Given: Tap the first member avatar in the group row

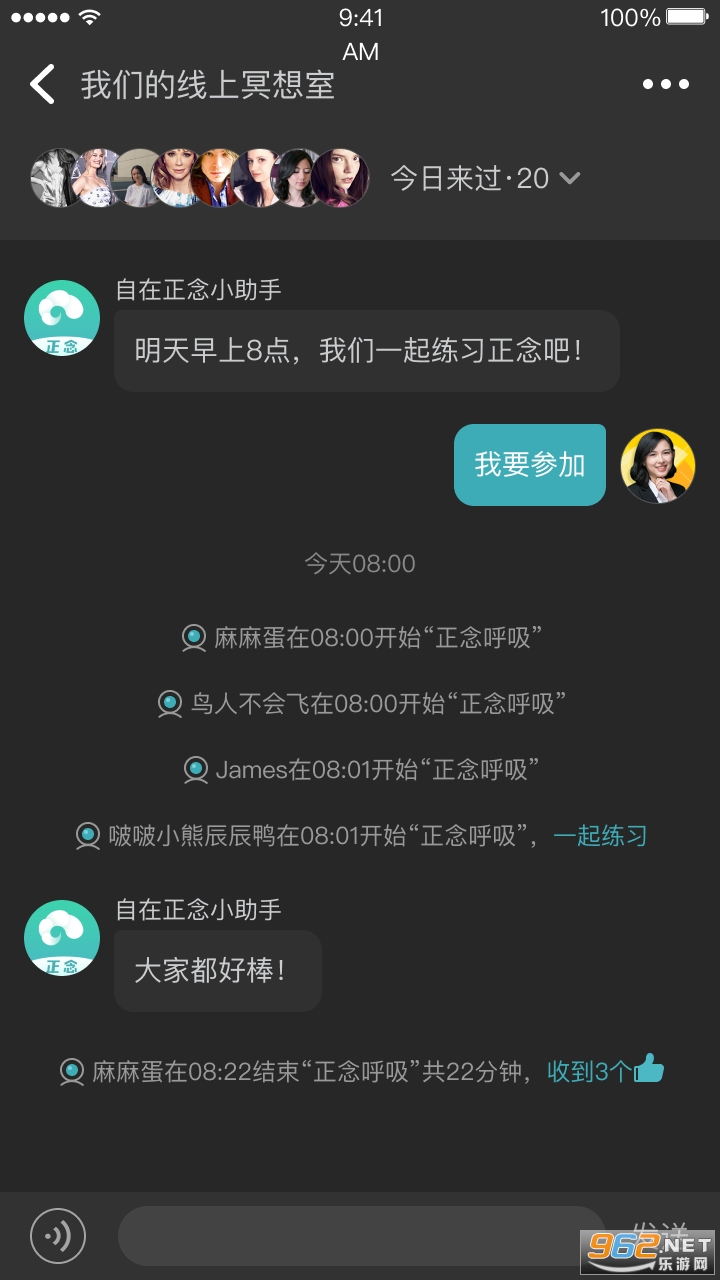Looking at the screenshot, I should click(x=55, y=178).
